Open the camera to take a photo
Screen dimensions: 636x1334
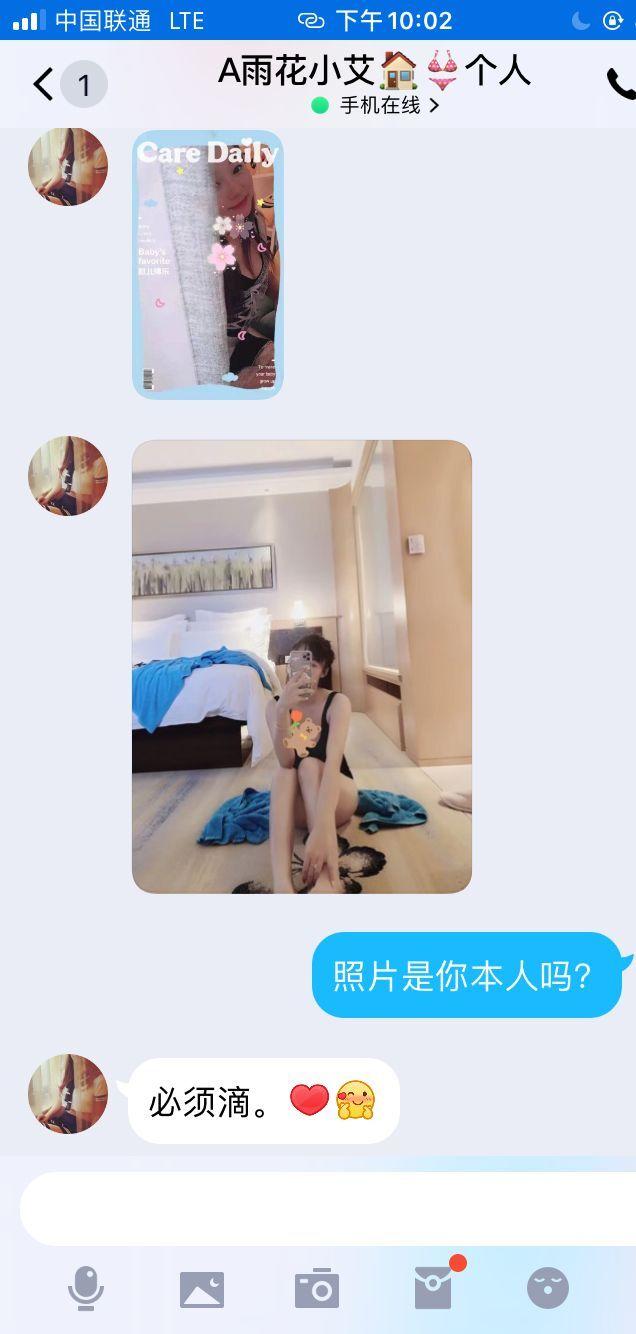317,1289
